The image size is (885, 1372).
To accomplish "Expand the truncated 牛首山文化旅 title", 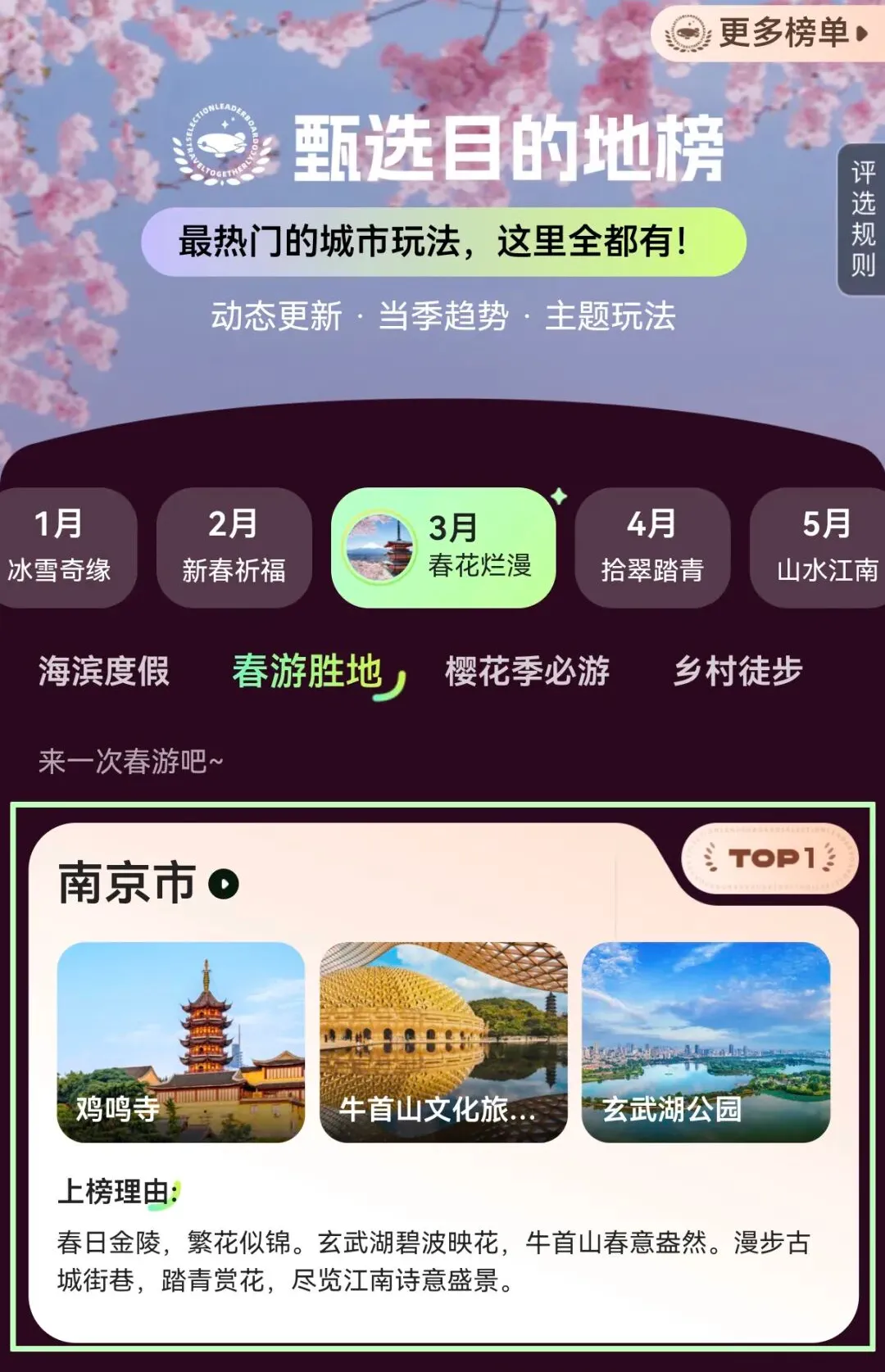I will [438, 1112].
